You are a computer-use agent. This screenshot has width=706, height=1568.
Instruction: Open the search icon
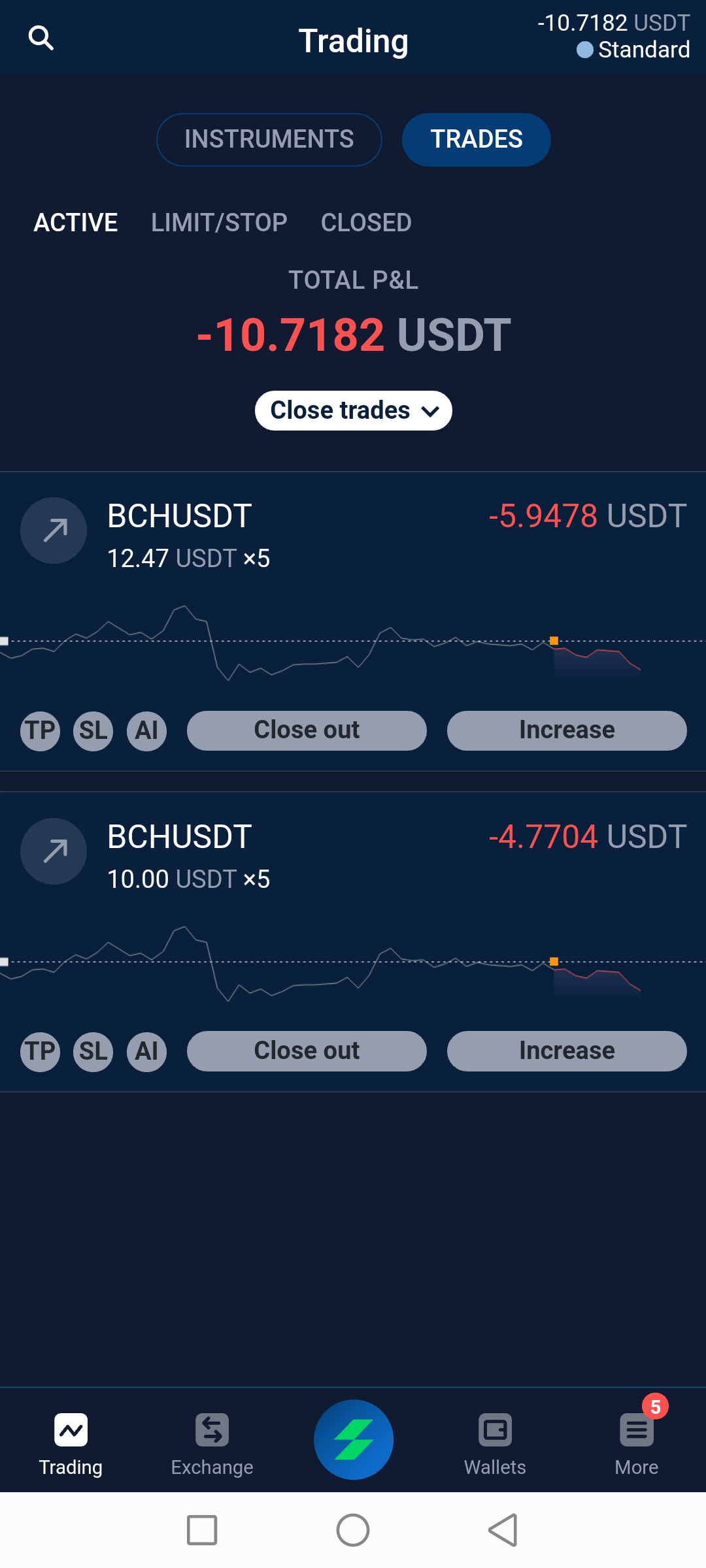click(41, 38)
